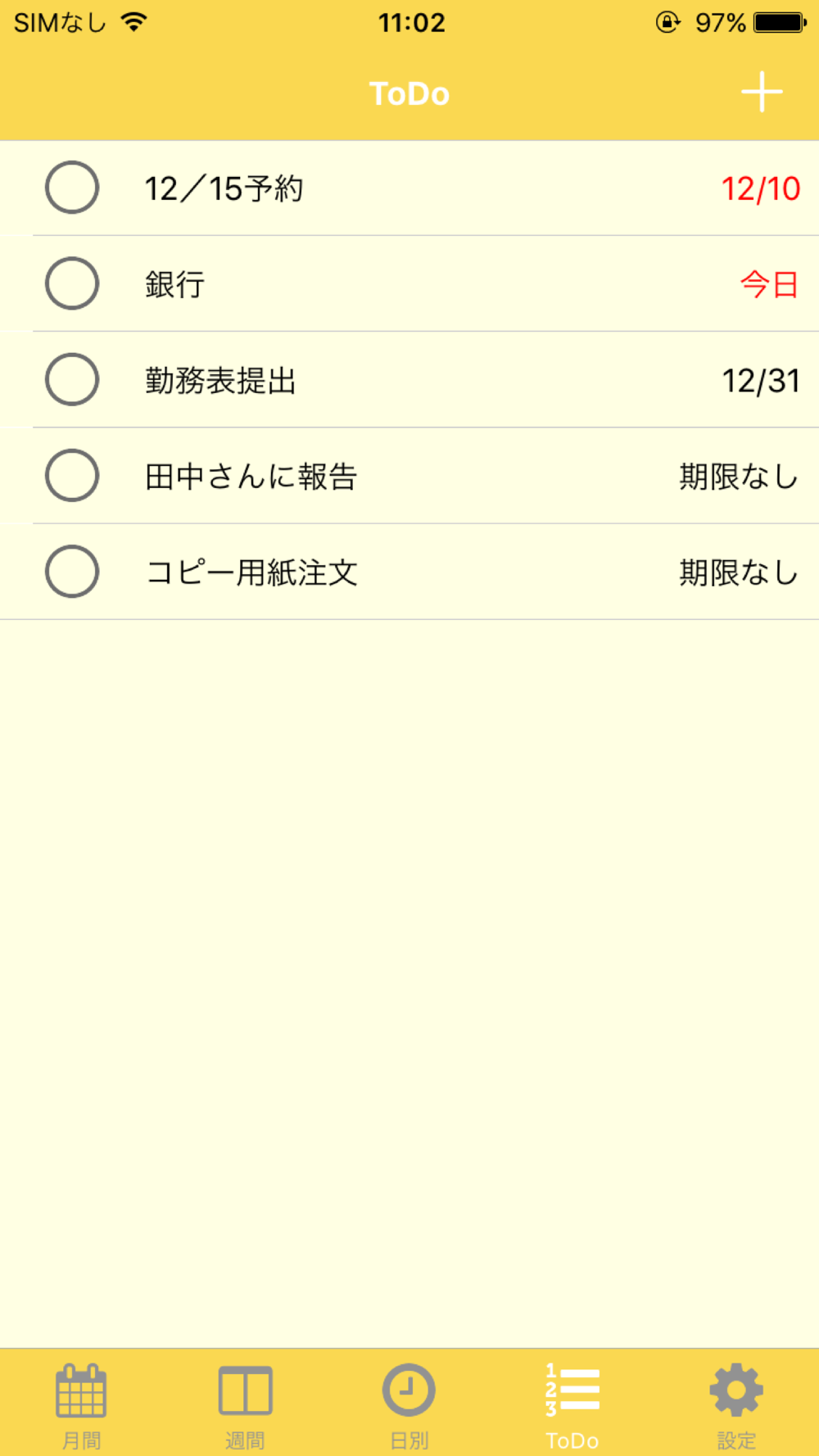The width and height of the screenshot is (819, 1456).
Task: Open the 設定 tab
Action: pyautogui.click(x=736, y=1404)
